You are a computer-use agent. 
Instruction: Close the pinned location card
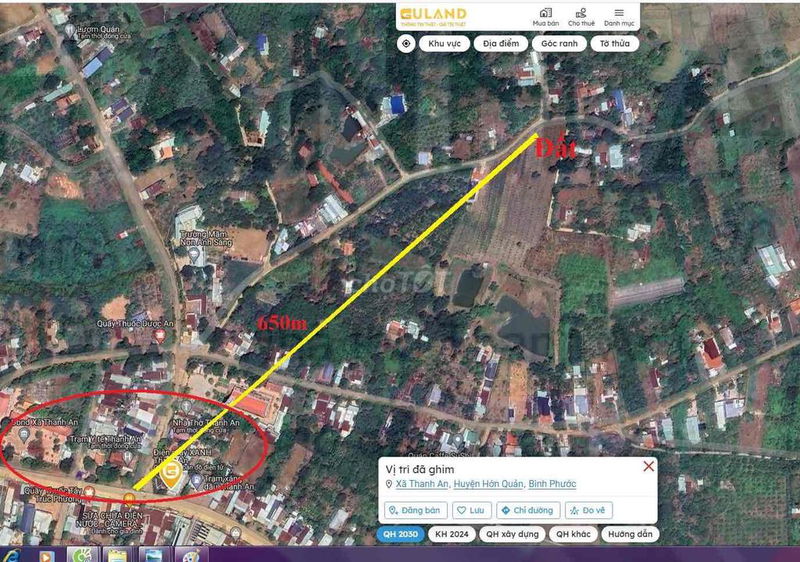click(648, 466)
